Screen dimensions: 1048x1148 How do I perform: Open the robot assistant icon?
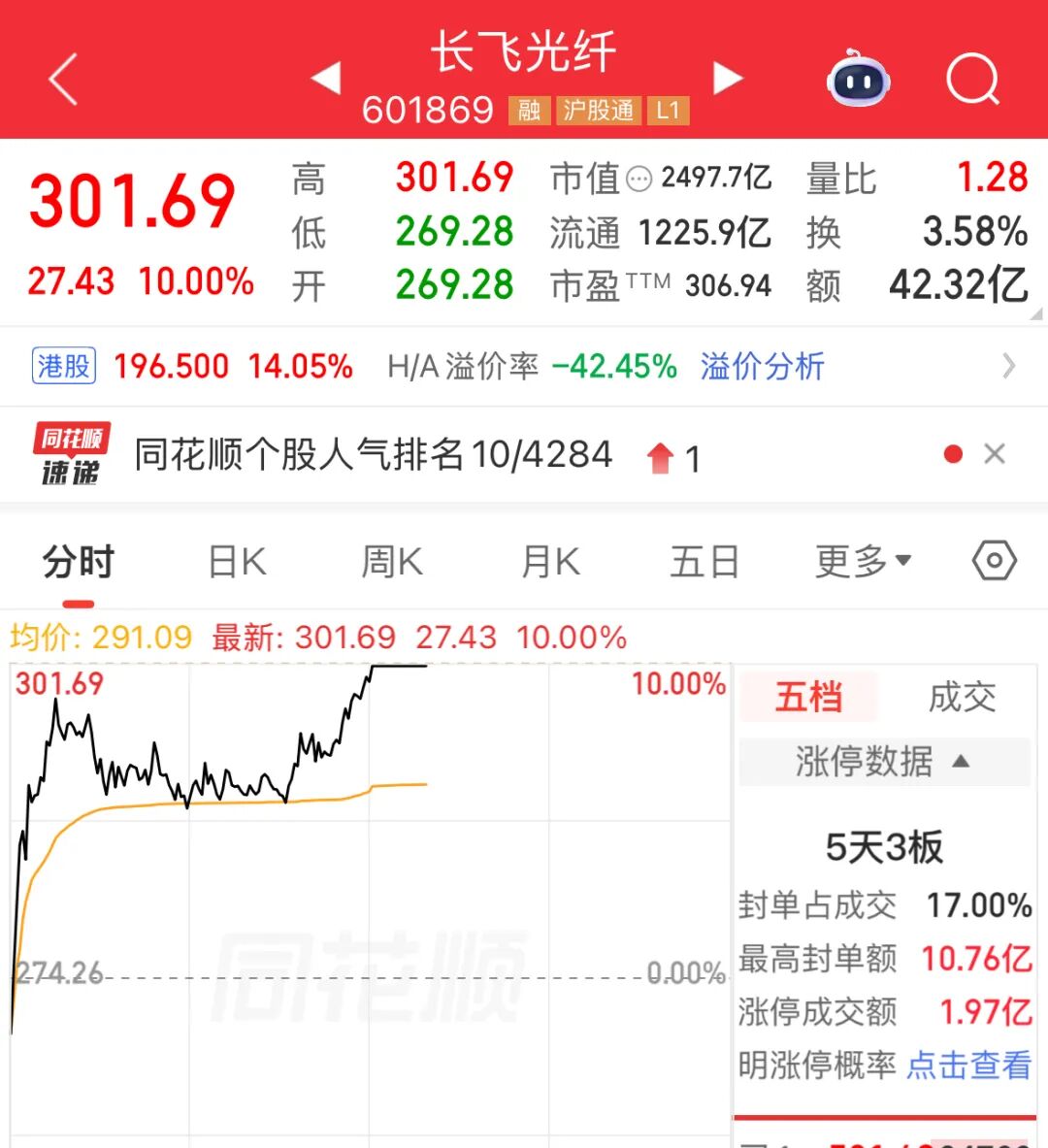858,79
